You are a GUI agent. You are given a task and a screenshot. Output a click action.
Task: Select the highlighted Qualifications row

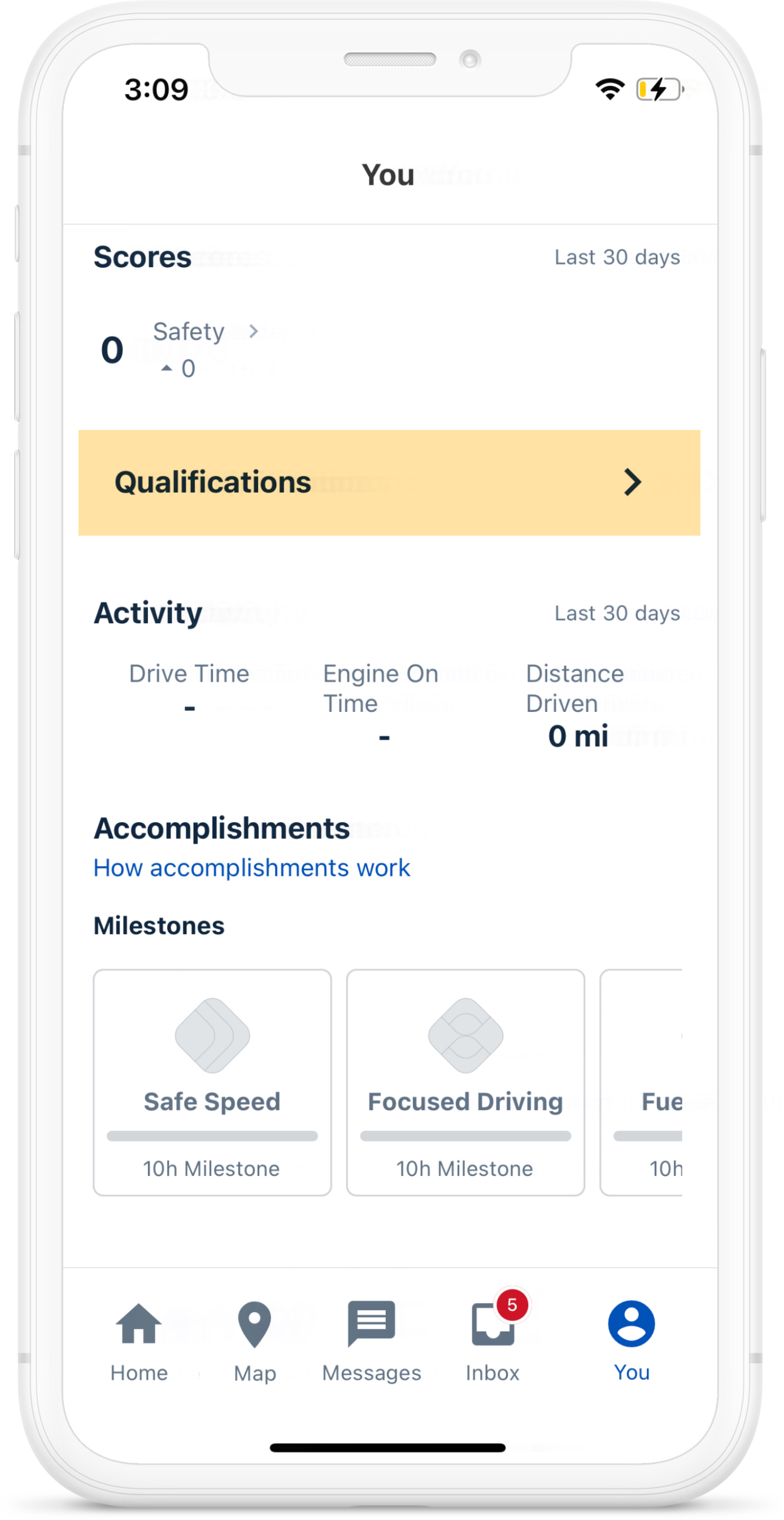388,482
